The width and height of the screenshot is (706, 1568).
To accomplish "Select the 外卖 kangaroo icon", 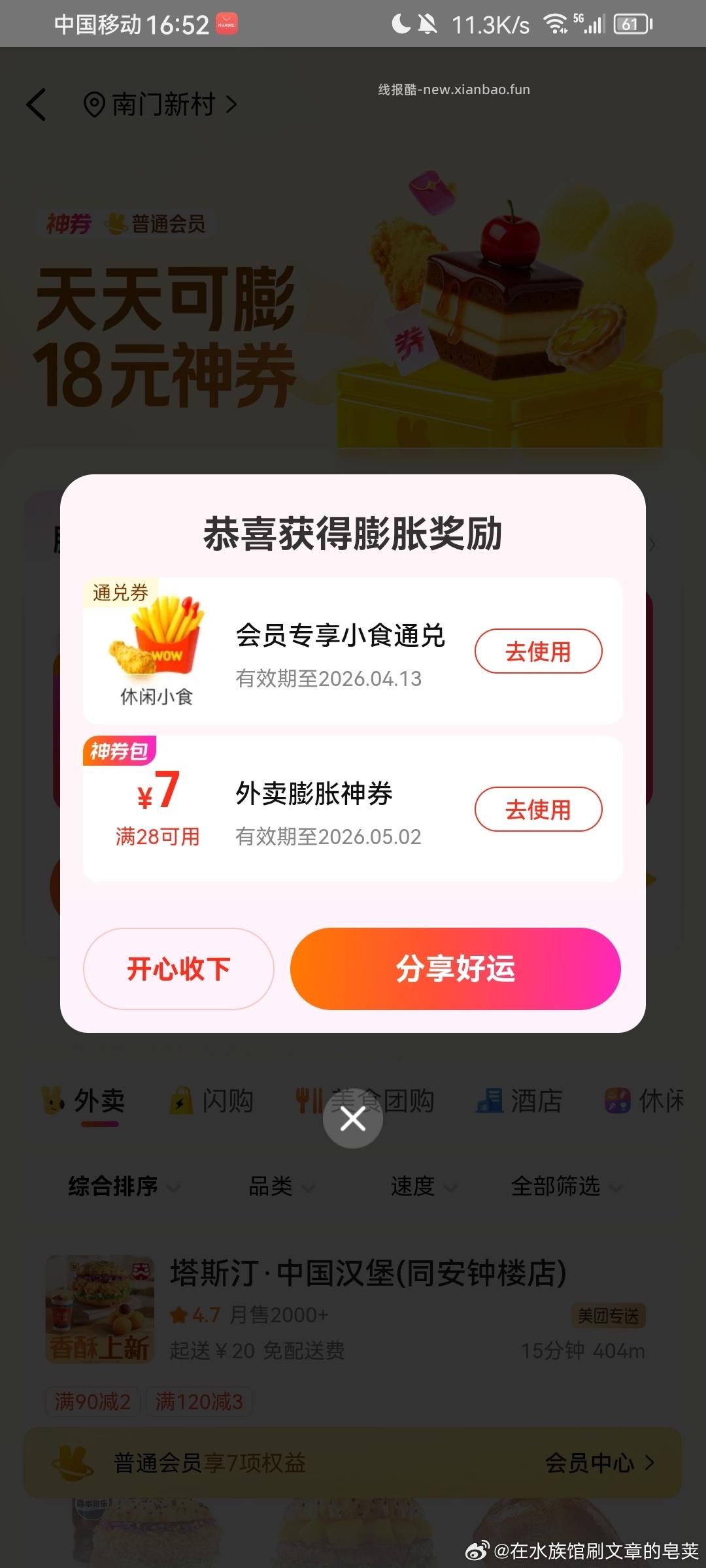I will (x=56, y=1100).
